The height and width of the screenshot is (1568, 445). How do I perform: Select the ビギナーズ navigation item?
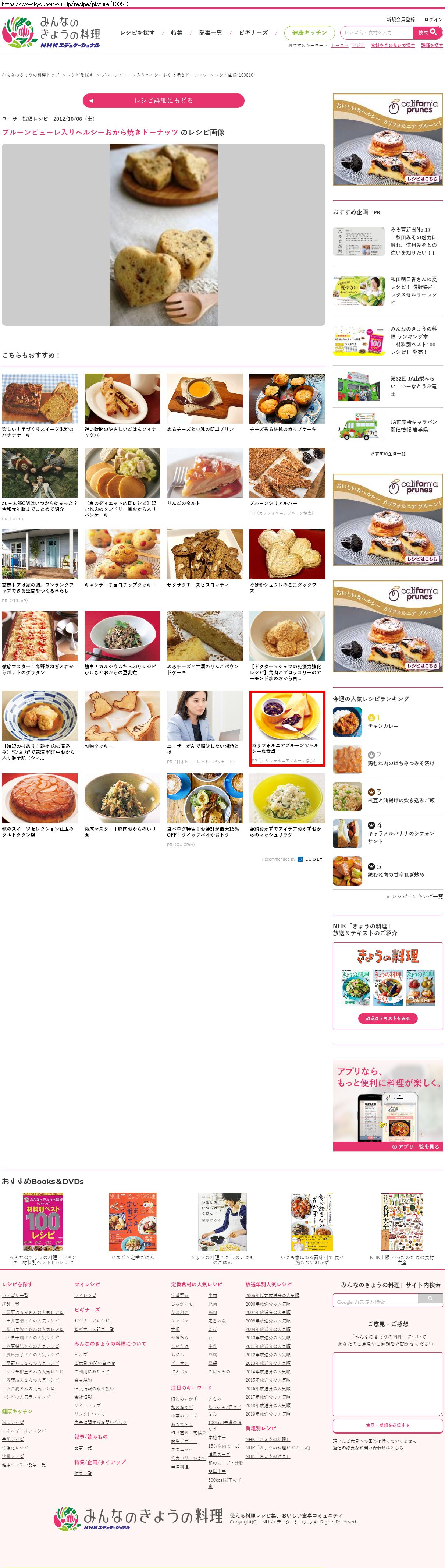pyautogui.click(x=253, y=33)
